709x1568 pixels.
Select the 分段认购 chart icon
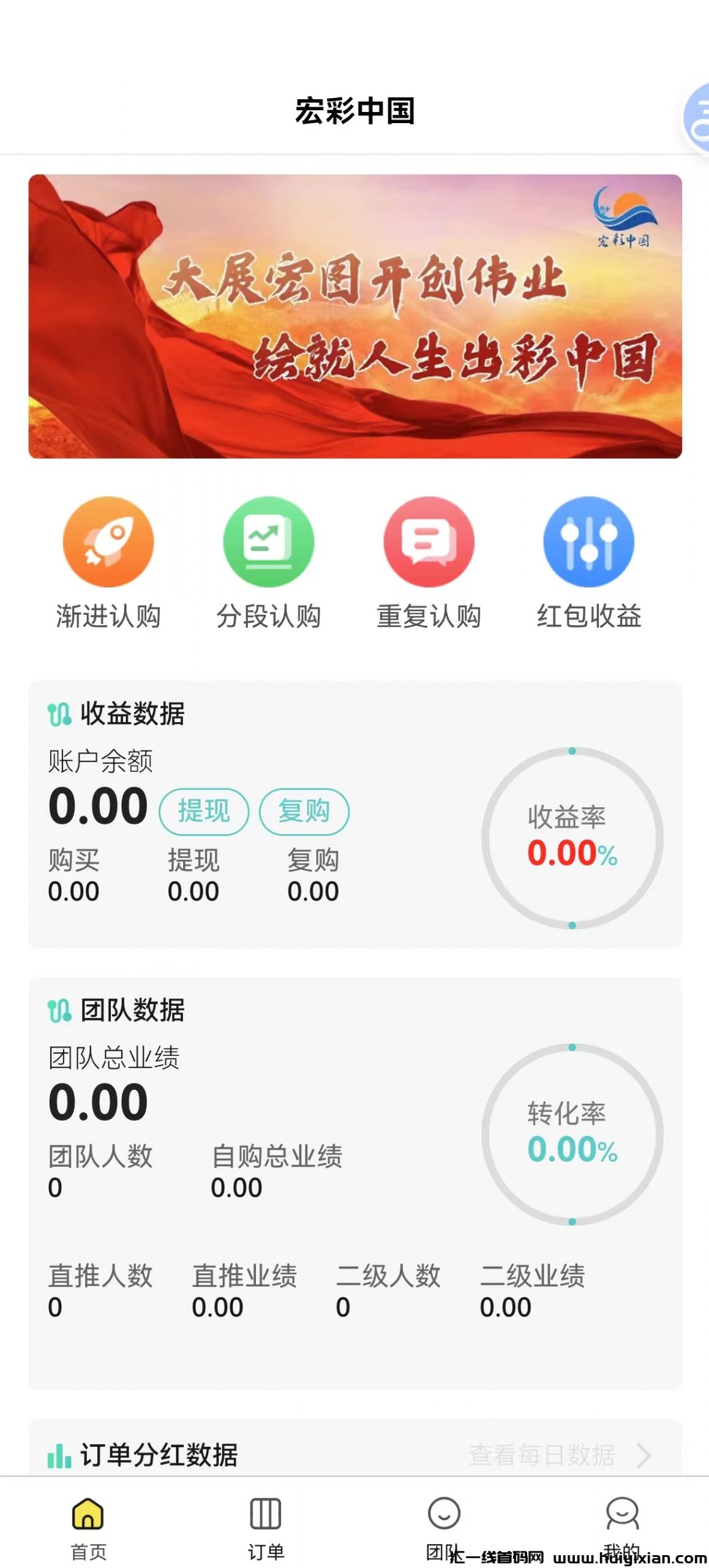[x=268, y=541]
